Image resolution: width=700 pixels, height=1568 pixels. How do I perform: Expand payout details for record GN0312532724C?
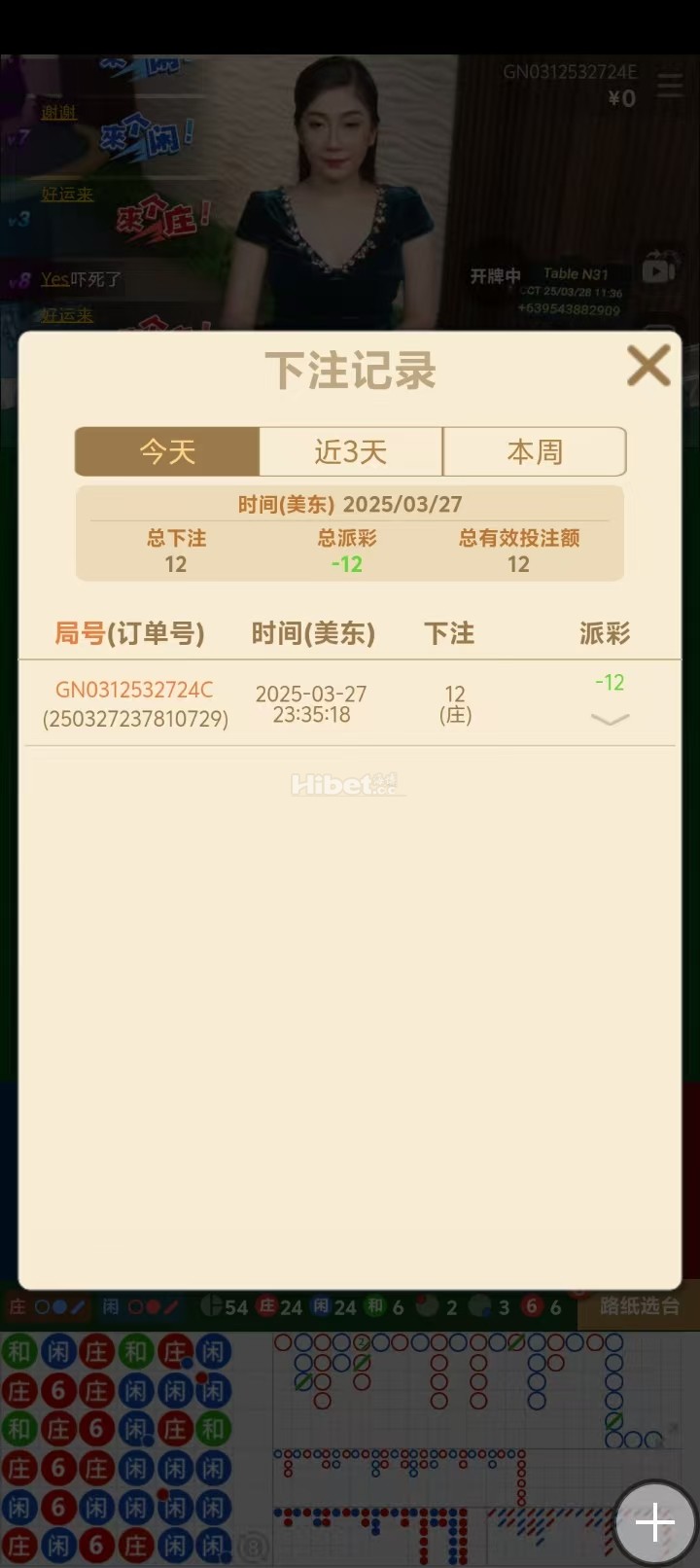[x=610, y=720]
